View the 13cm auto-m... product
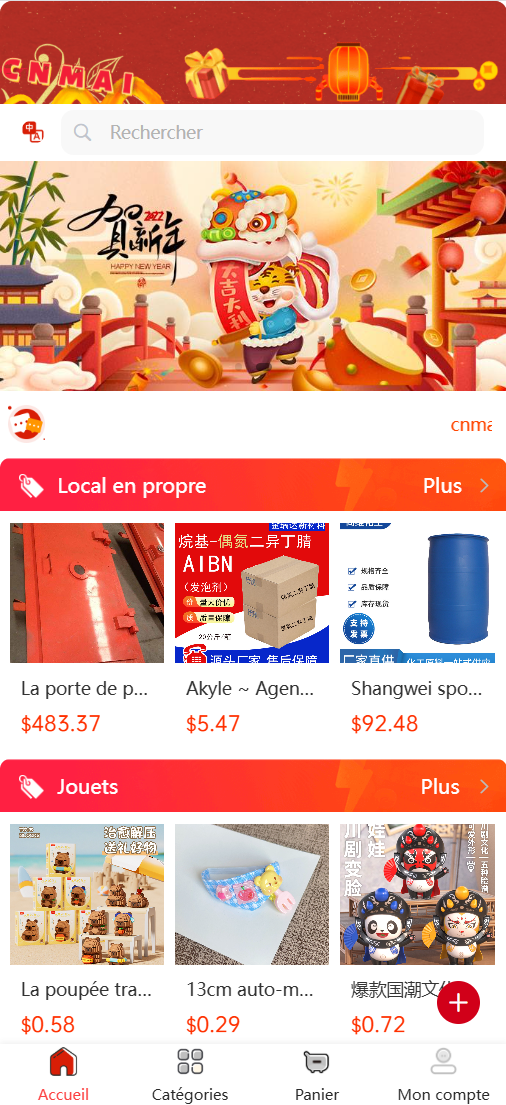 252,930
